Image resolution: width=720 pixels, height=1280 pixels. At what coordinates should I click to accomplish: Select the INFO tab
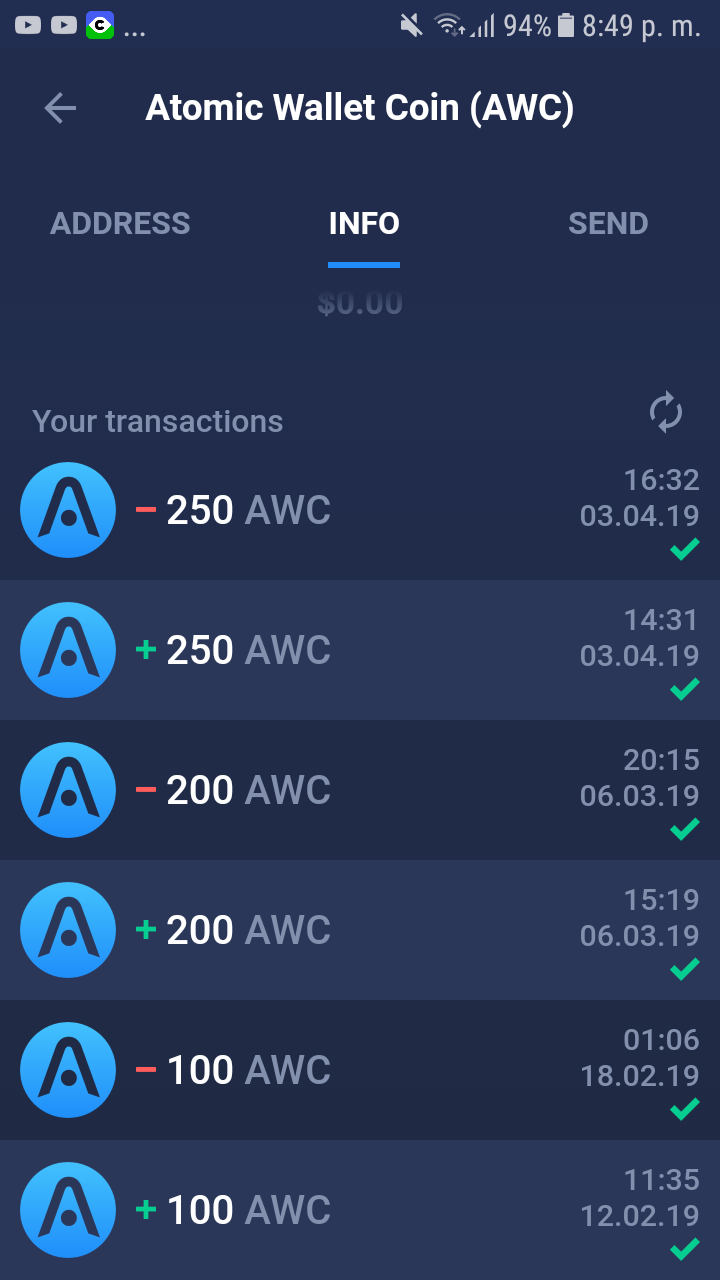[364, 223]
